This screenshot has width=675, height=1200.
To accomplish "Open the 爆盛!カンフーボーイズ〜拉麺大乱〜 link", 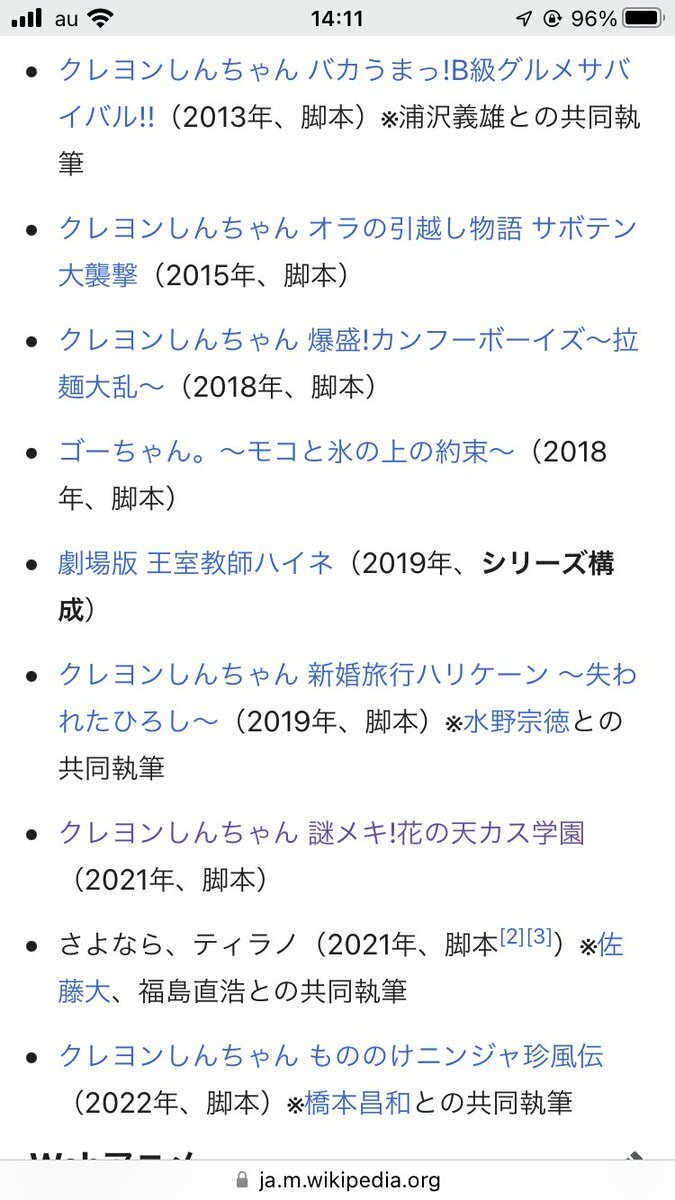I will click(348, 340).
